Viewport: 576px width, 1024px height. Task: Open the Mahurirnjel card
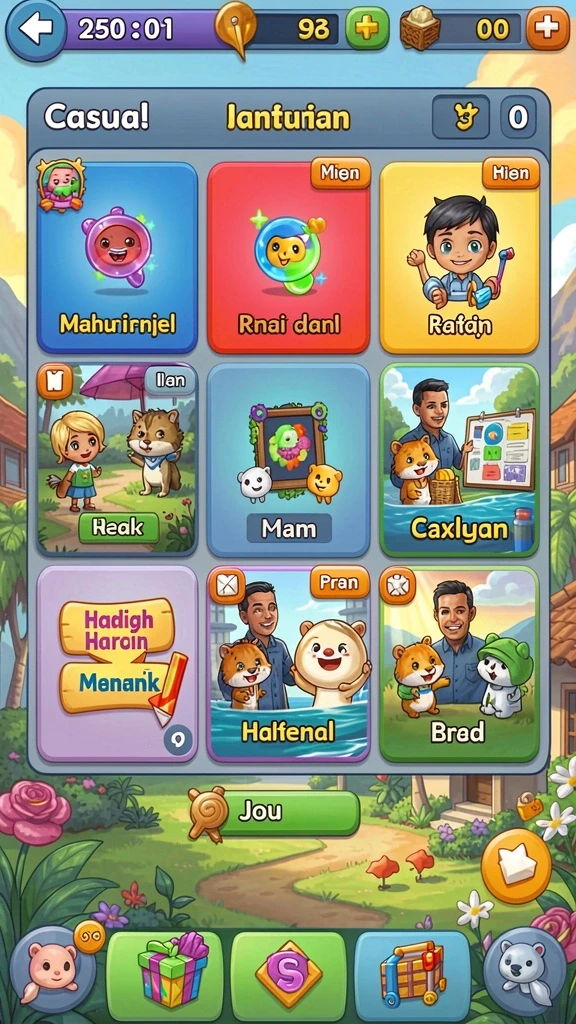coord(118,258)
